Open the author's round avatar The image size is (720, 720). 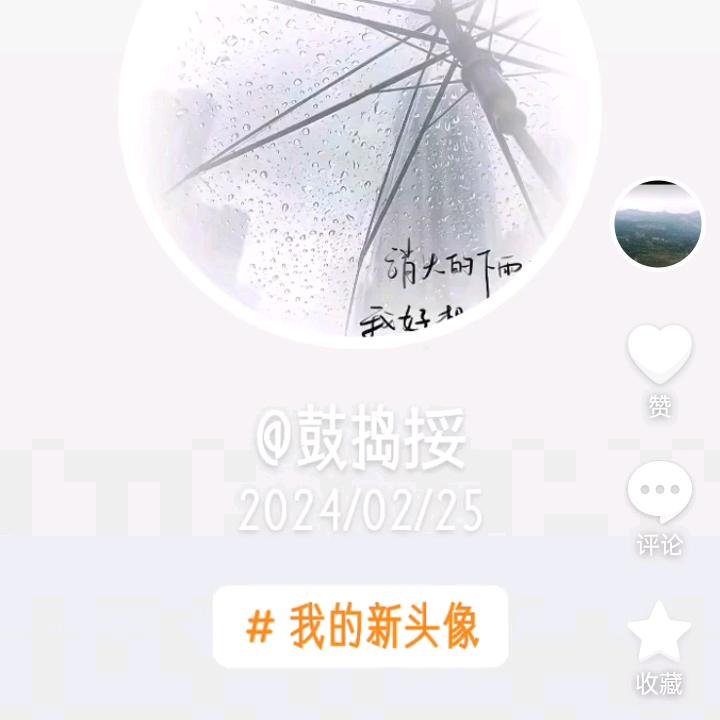pyautogui.click(x=658, y=224)
